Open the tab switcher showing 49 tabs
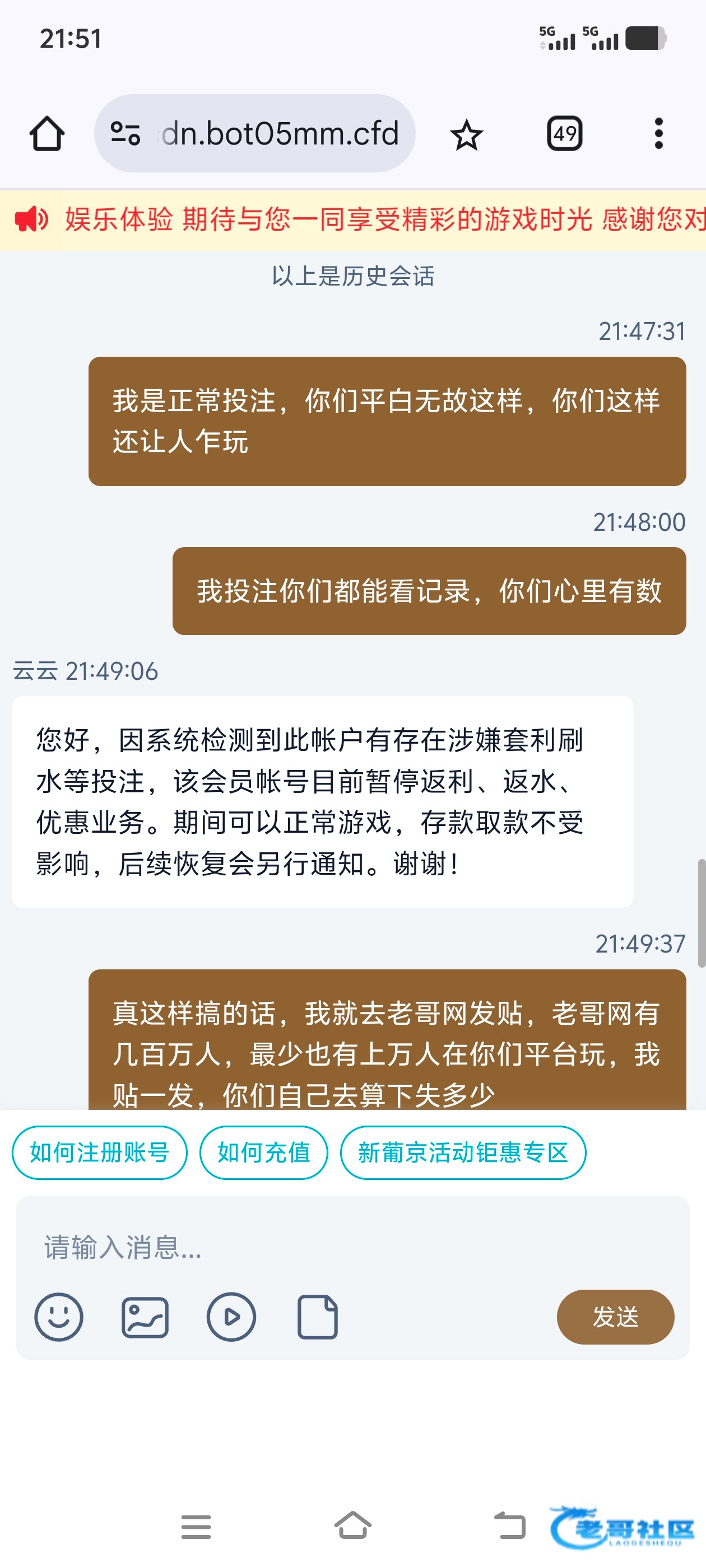This screenshot has width=706, height=1568. 565,133
